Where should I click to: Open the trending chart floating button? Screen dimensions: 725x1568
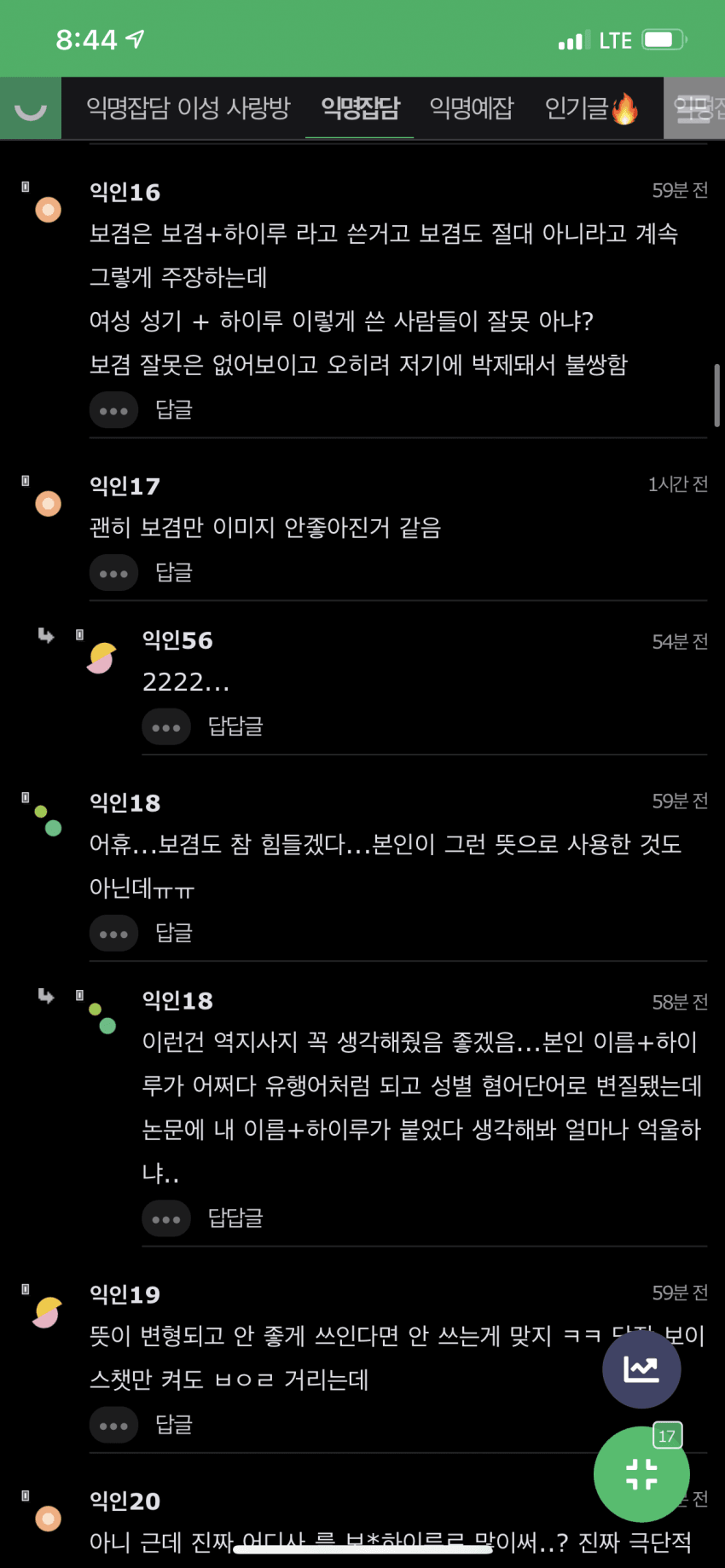point(641,1369)
